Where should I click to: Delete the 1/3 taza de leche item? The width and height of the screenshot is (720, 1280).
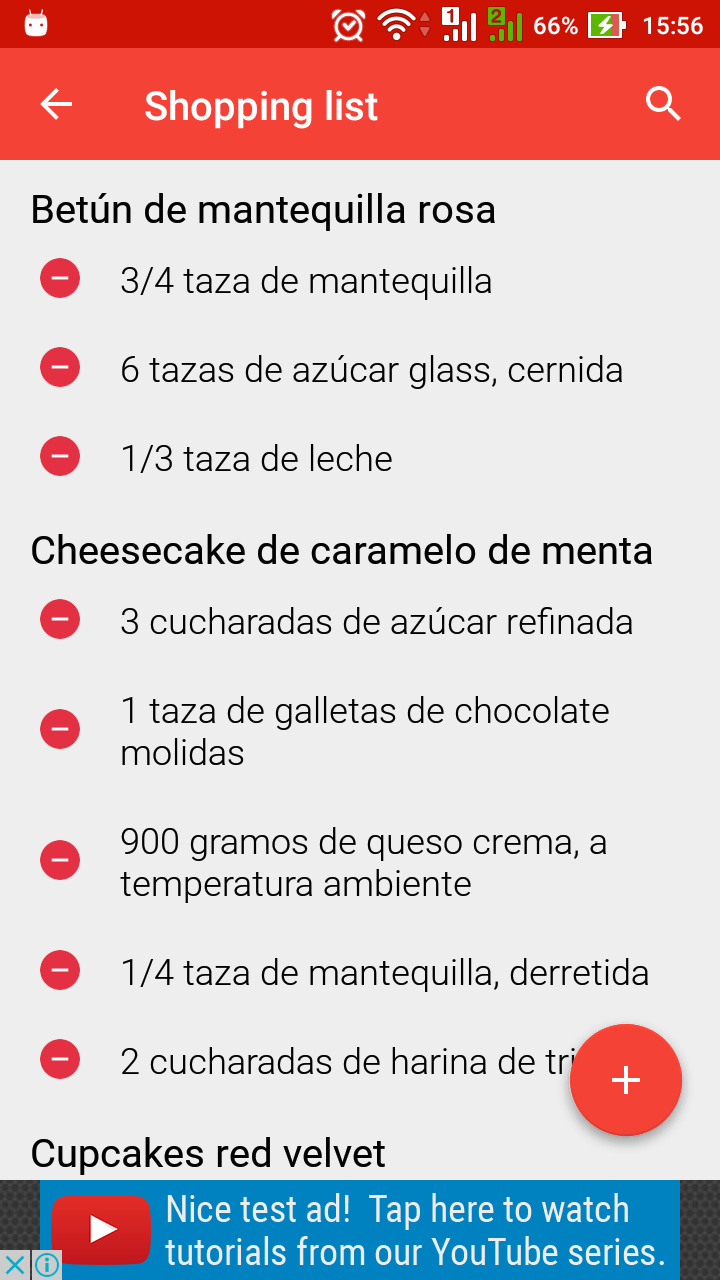coord(60,456)
